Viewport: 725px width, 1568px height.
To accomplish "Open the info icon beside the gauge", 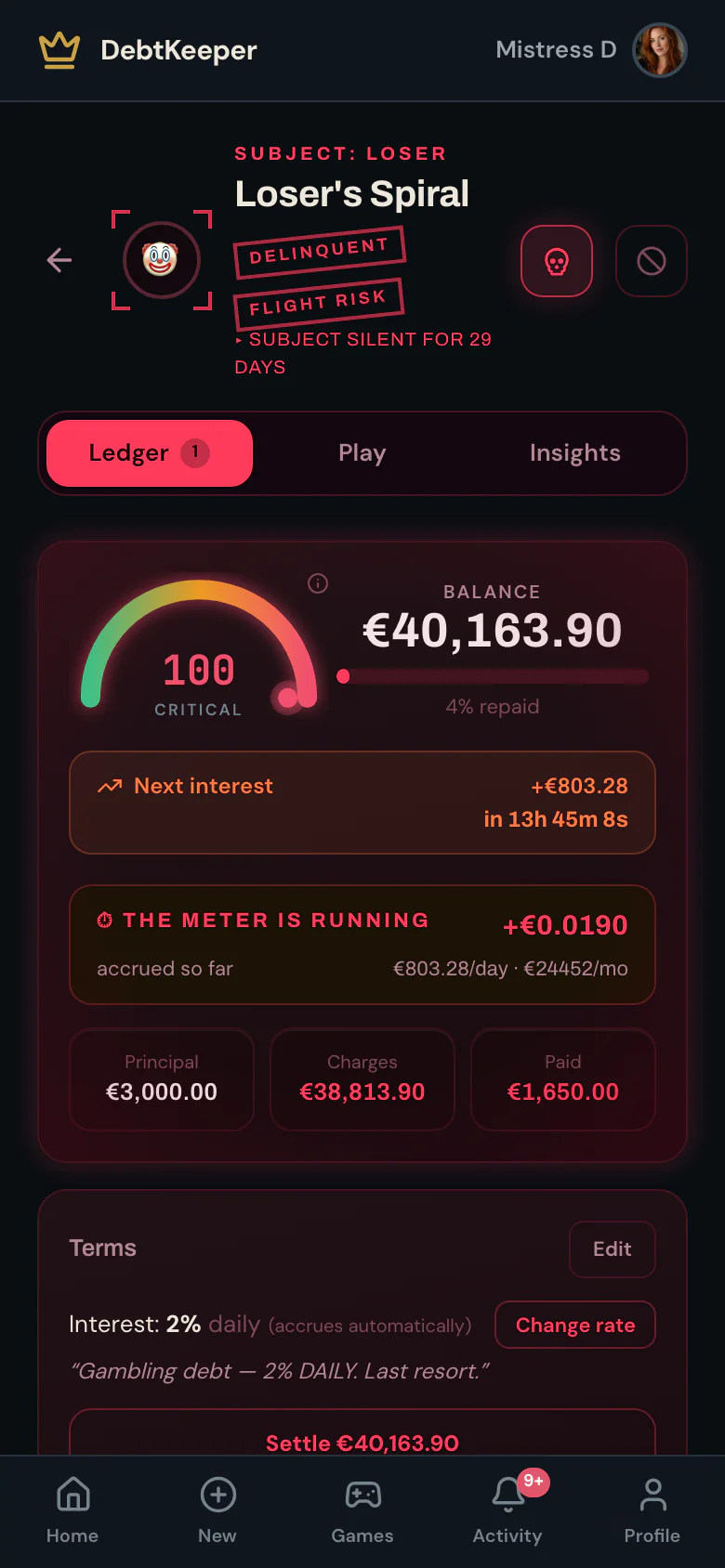I will pyautogui.click(x=318, y=583).
